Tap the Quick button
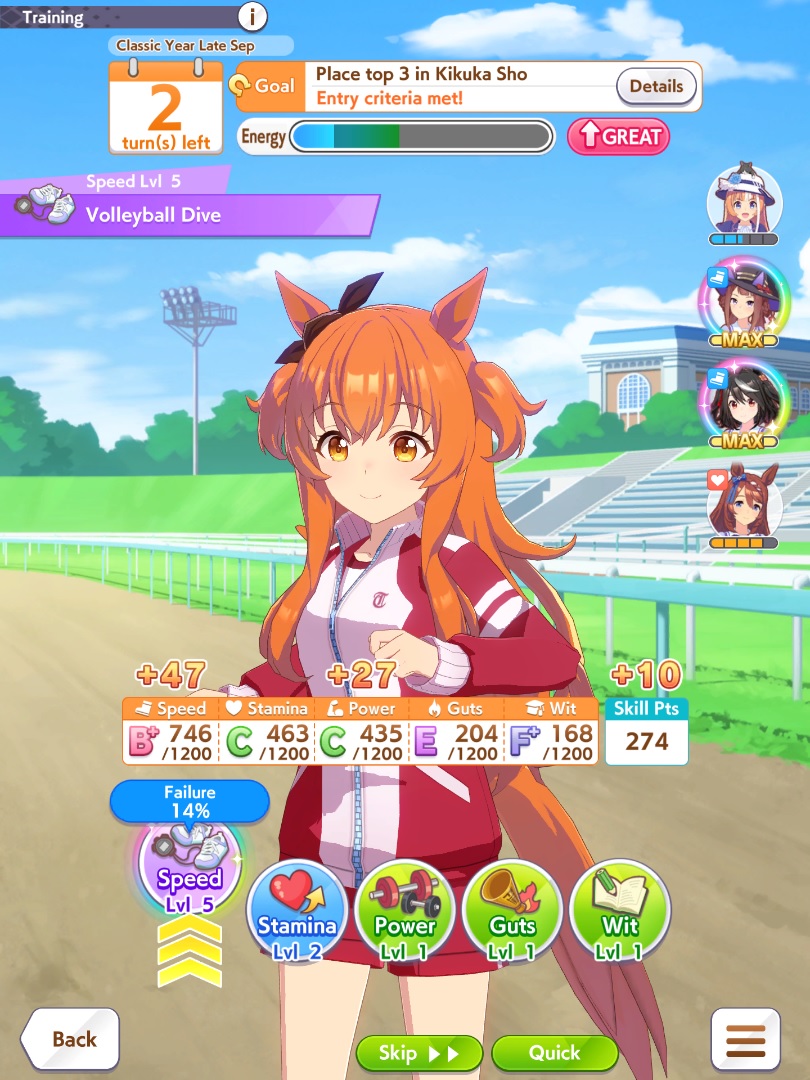The height and width of the screenshot is (1080, 810). [x=554, y=1053]
